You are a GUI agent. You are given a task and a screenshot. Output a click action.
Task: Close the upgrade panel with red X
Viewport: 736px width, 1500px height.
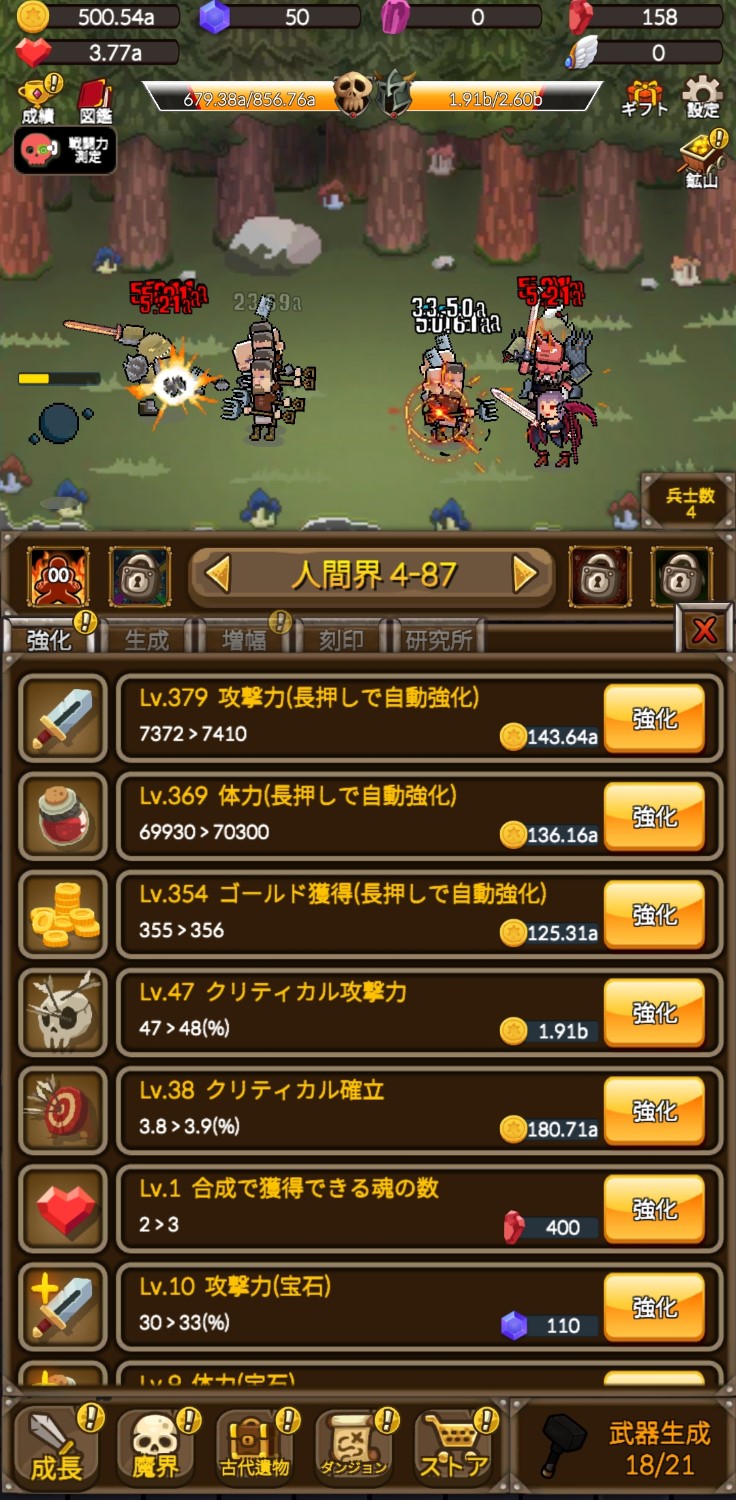[704, 630]
